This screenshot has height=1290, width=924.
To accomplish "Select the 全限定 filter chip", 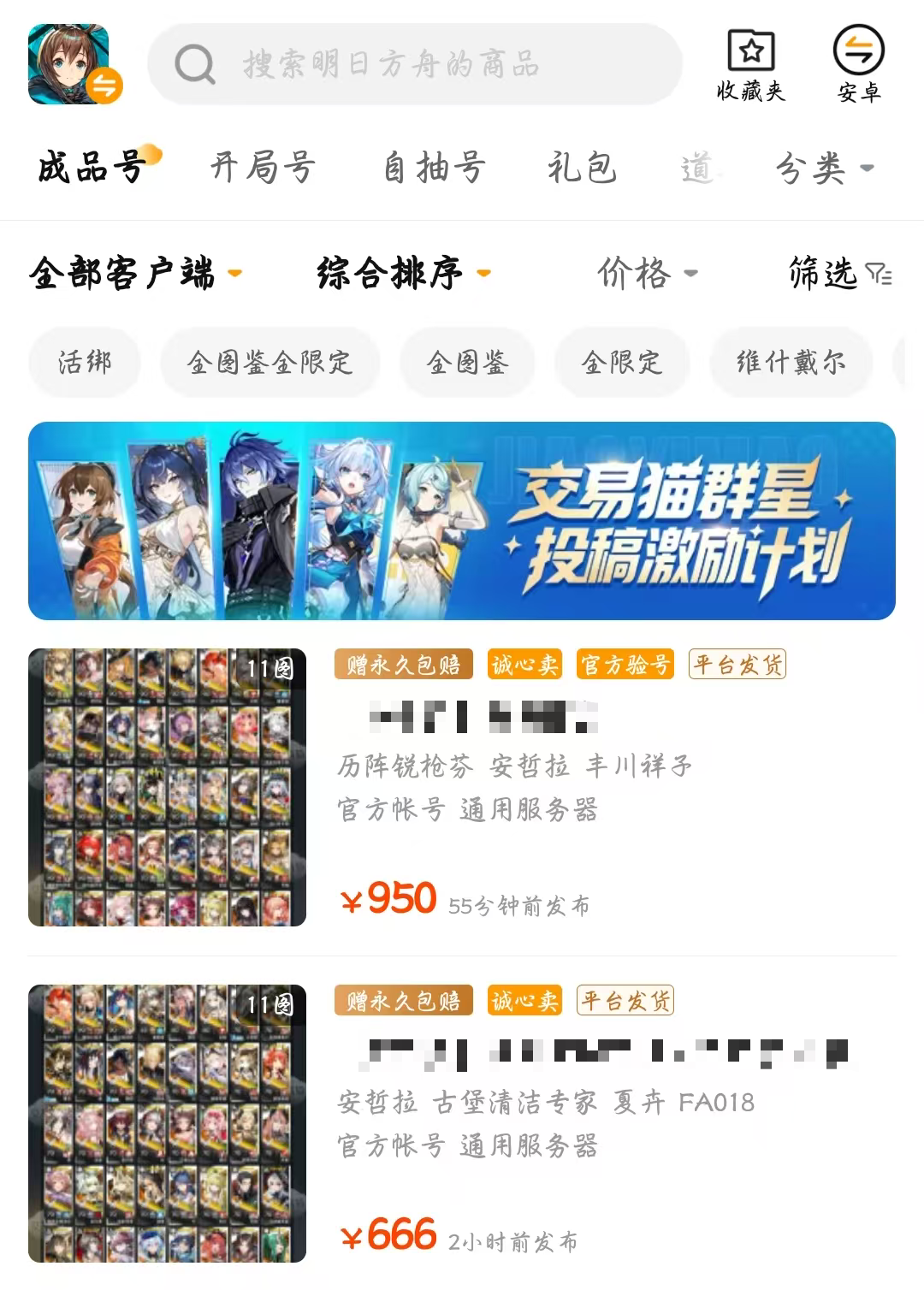I will click(x=622, y=363).
